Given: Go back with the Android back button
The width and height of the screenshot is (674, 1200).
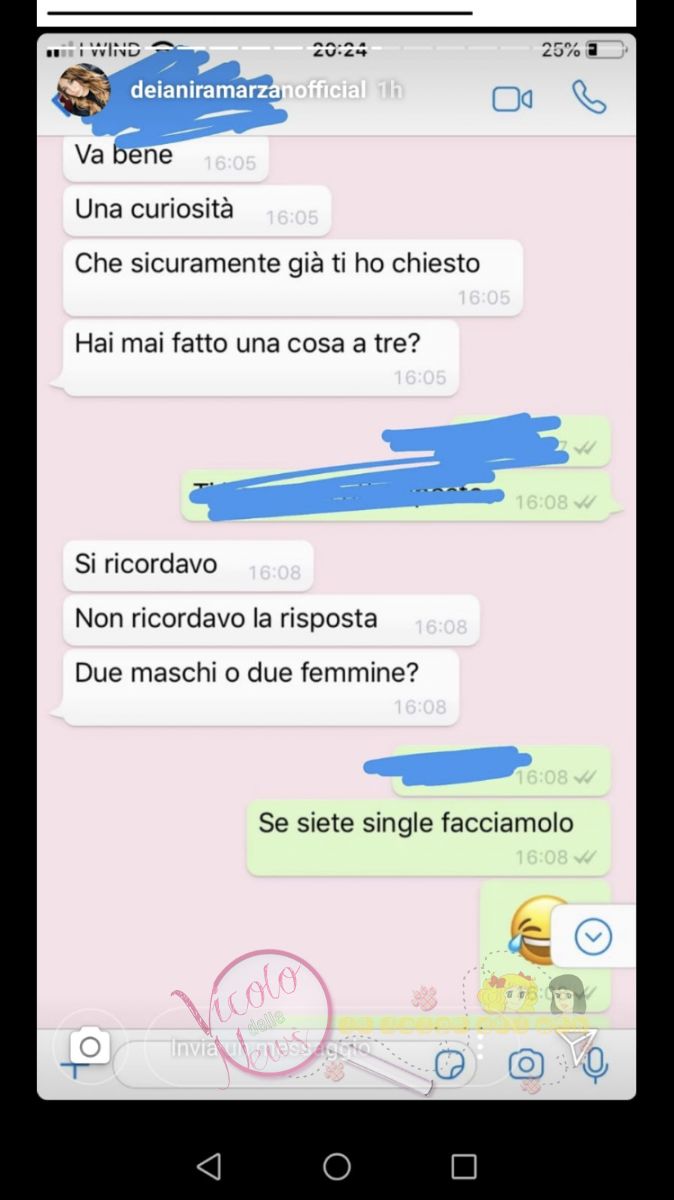Looking at the screenshot, I should click(209, 1165).
